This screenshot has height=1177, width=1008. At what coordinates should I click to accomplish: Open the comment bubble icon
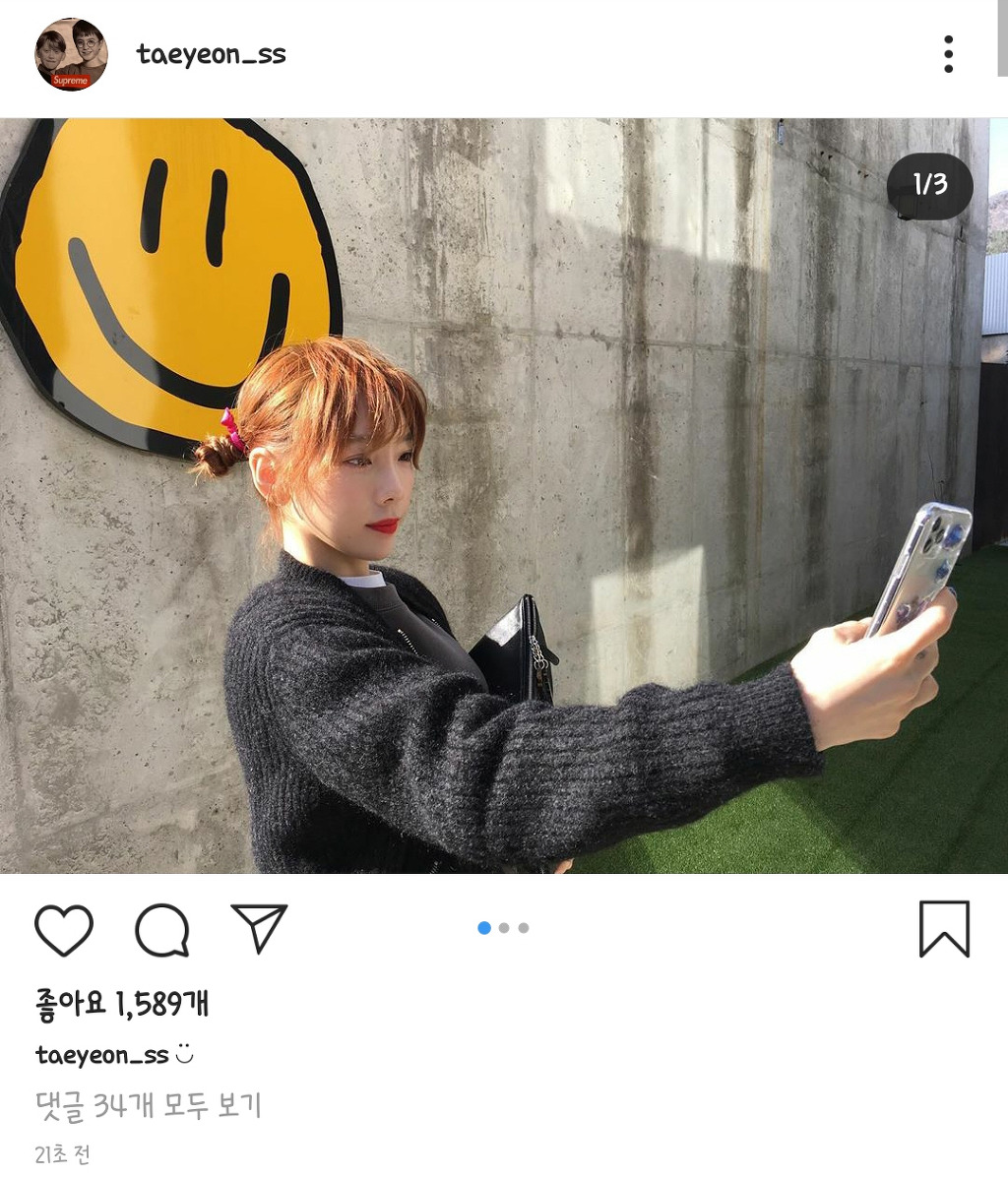coord(162,929)
